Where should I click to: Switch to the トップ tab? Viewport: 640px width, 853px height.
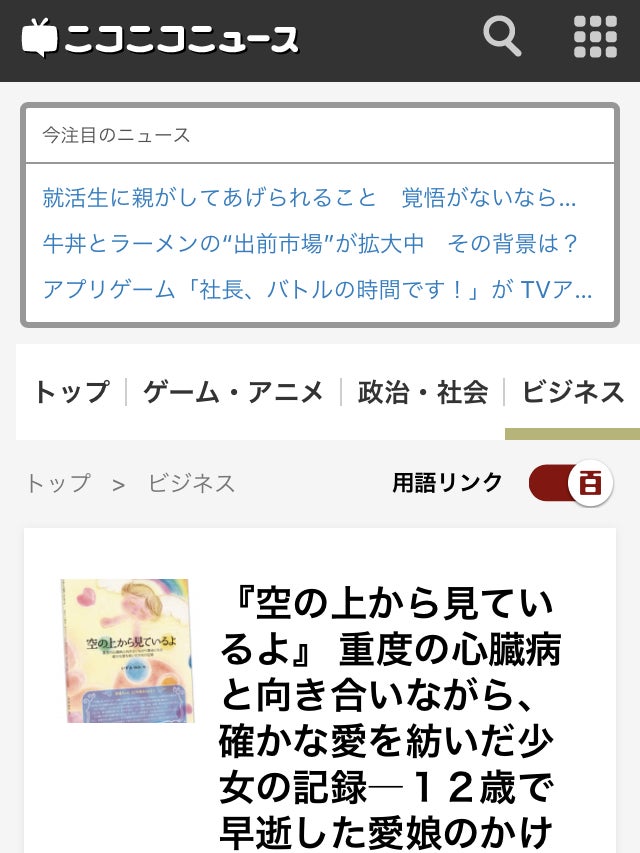tap(70, 392)
